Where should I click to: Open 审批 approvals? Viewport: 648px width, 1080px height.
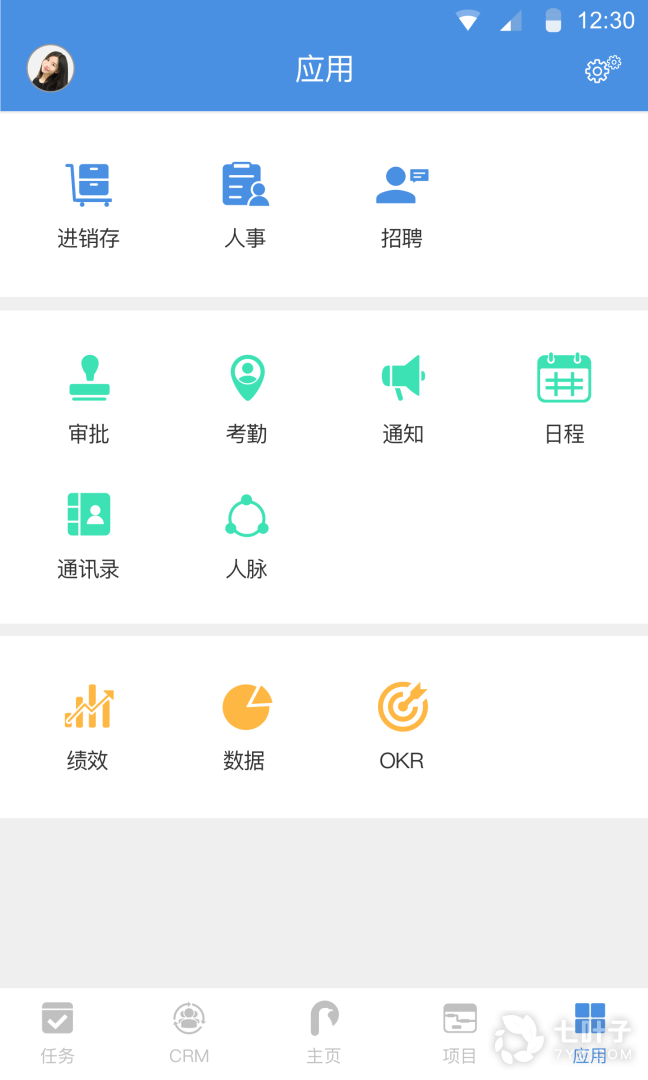pos(89,398)
